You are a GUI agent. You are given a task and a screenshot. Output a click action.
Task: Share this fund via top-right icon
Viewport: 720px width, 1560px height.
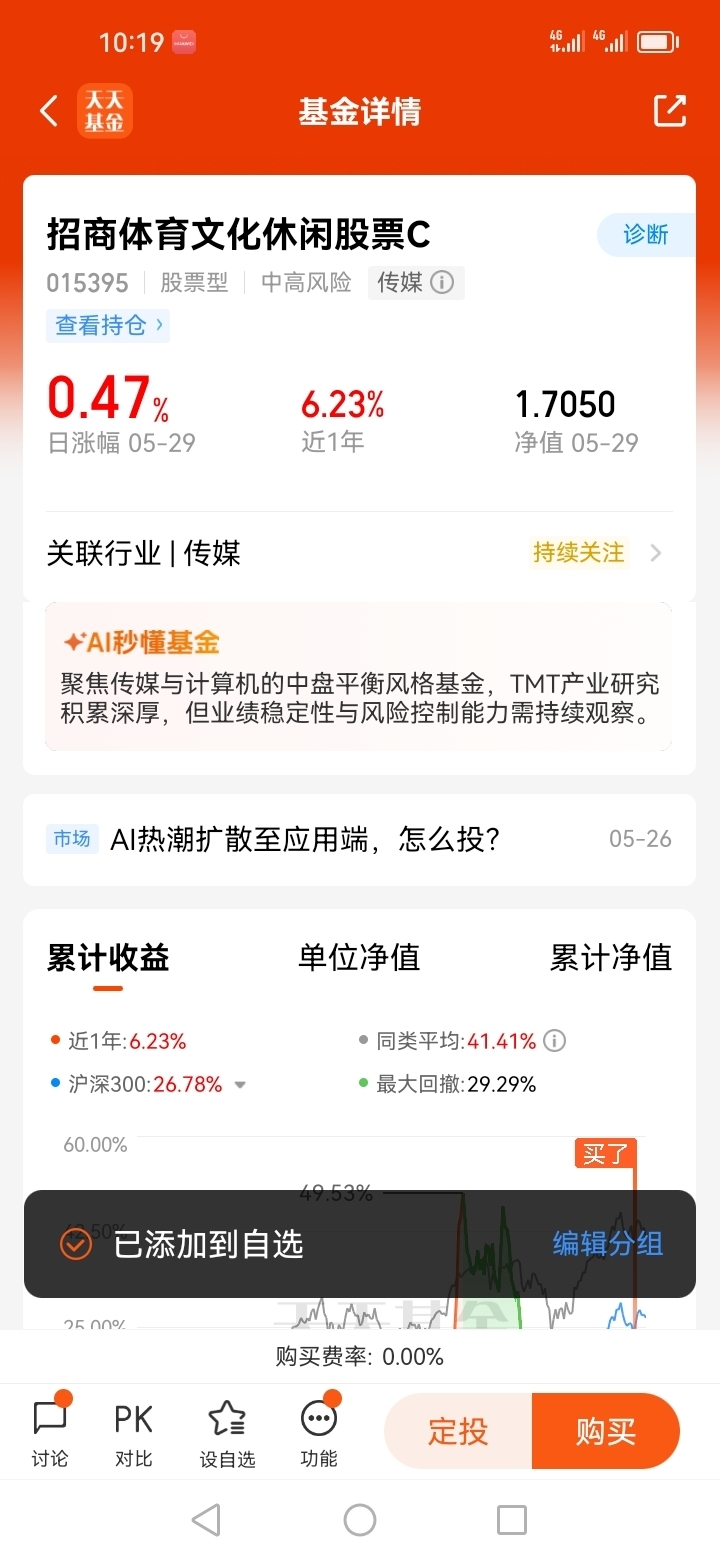(x=670, y=111)
